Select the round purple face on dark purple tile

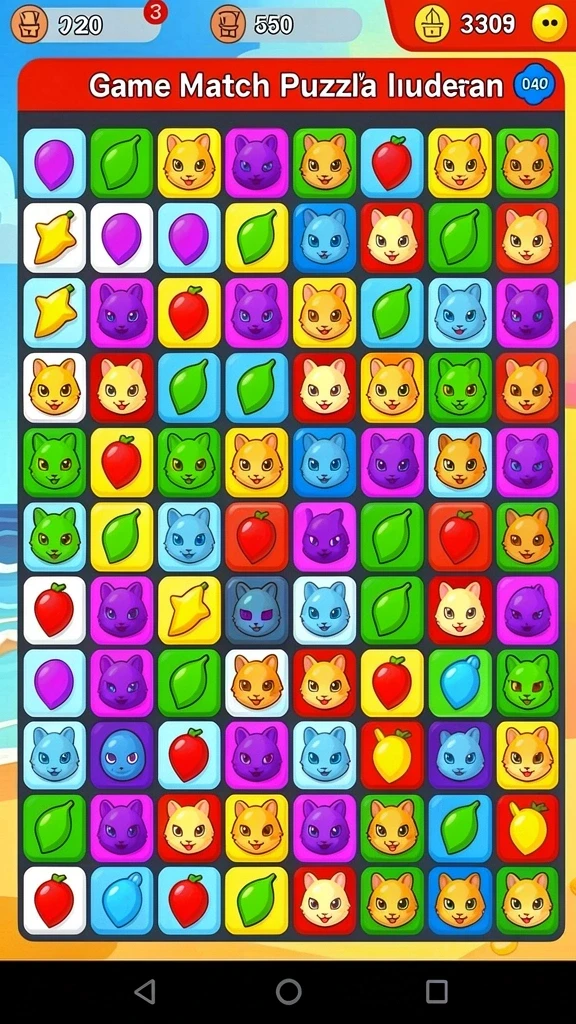pyautogui.click(x=121, y=755)
